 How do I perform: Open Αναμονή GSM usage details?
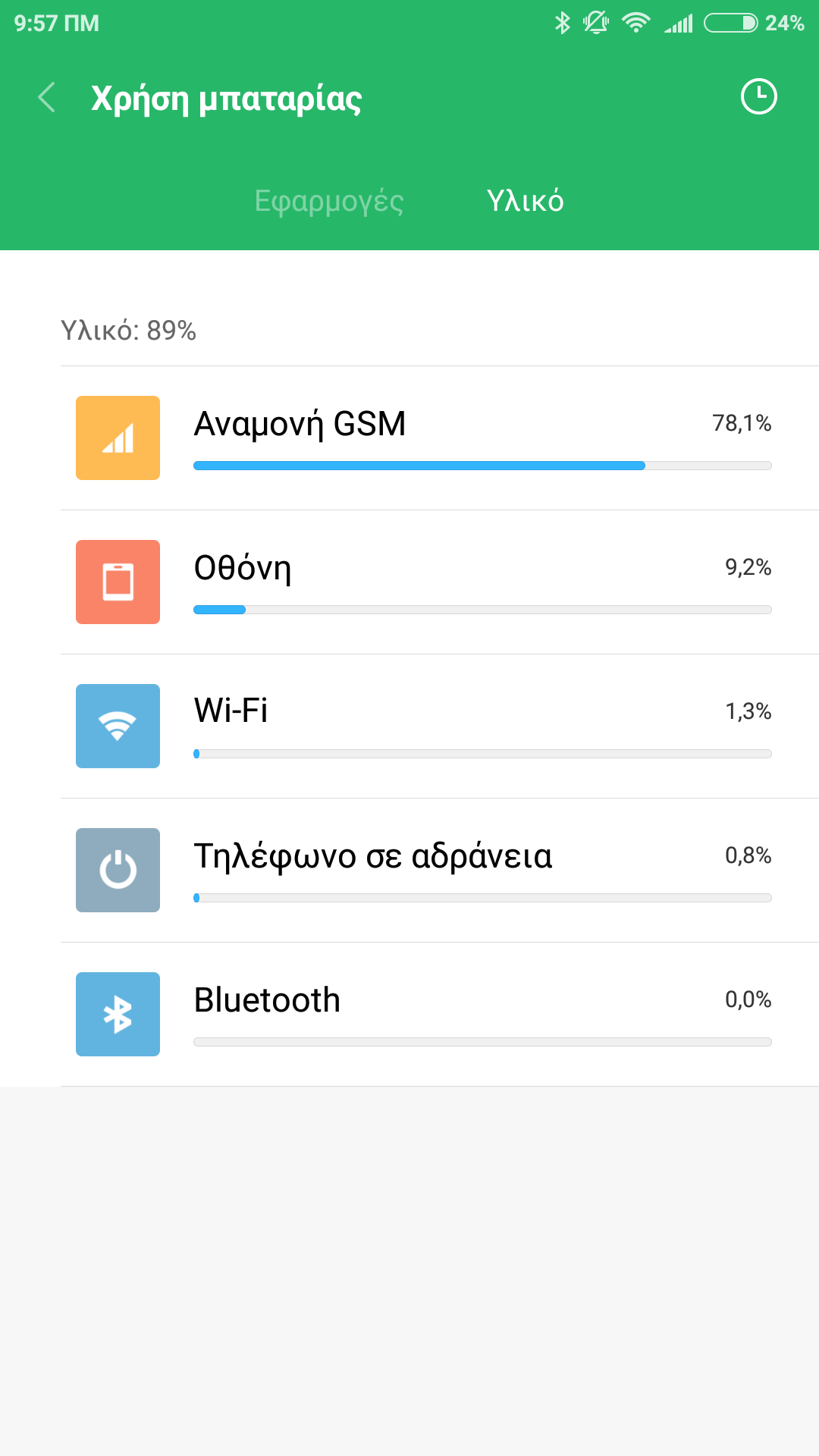click(425, 438)
